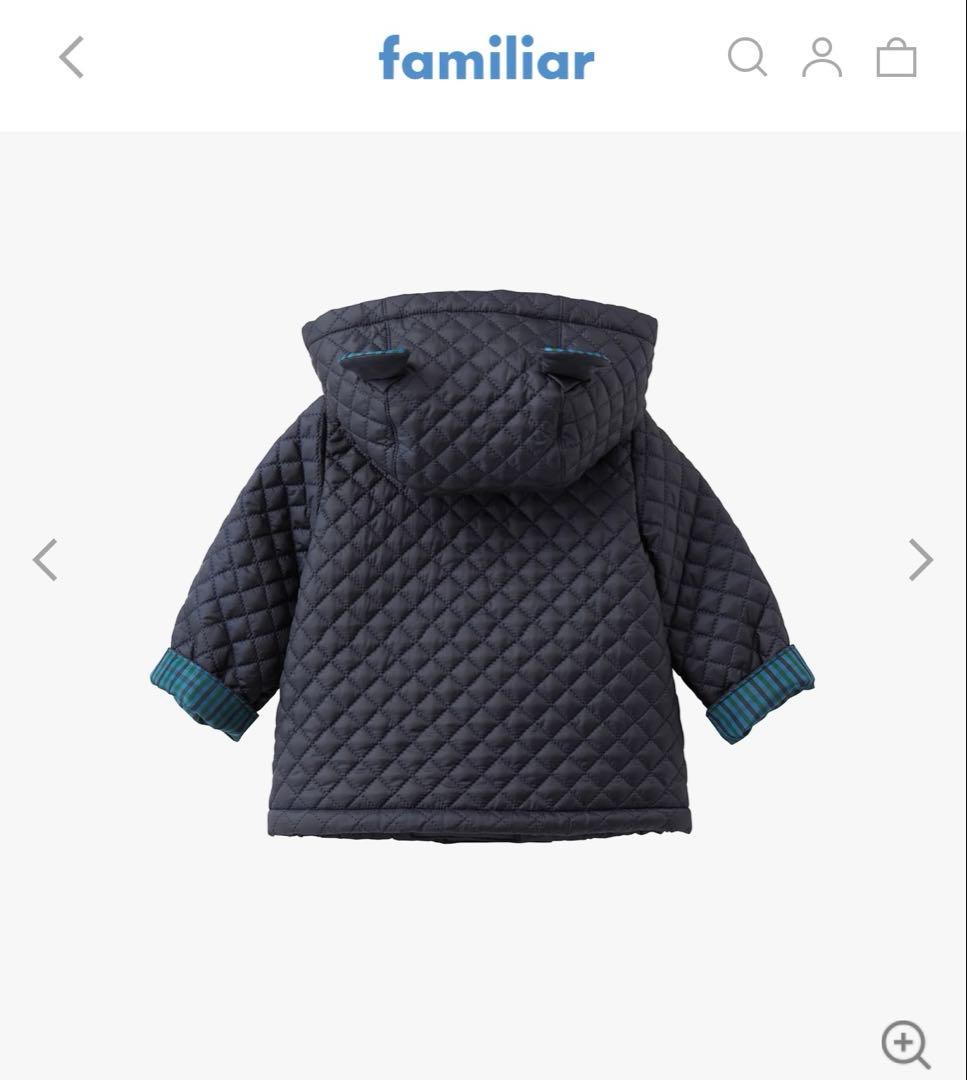Show the next product image
The width and height of the screenshot is (967, 1080).
pos(920,559)
